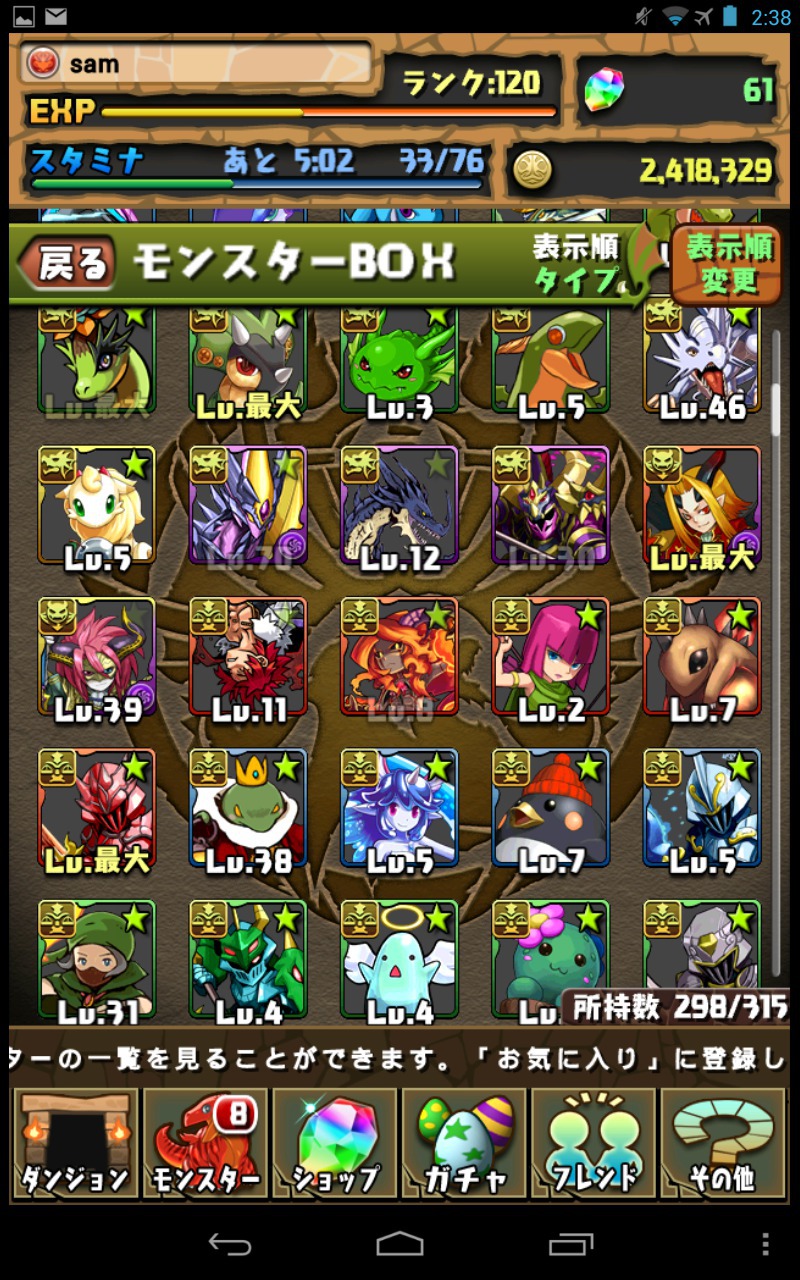
Task: Open the フレンド tab
Action: click(x=593, y=1143)
